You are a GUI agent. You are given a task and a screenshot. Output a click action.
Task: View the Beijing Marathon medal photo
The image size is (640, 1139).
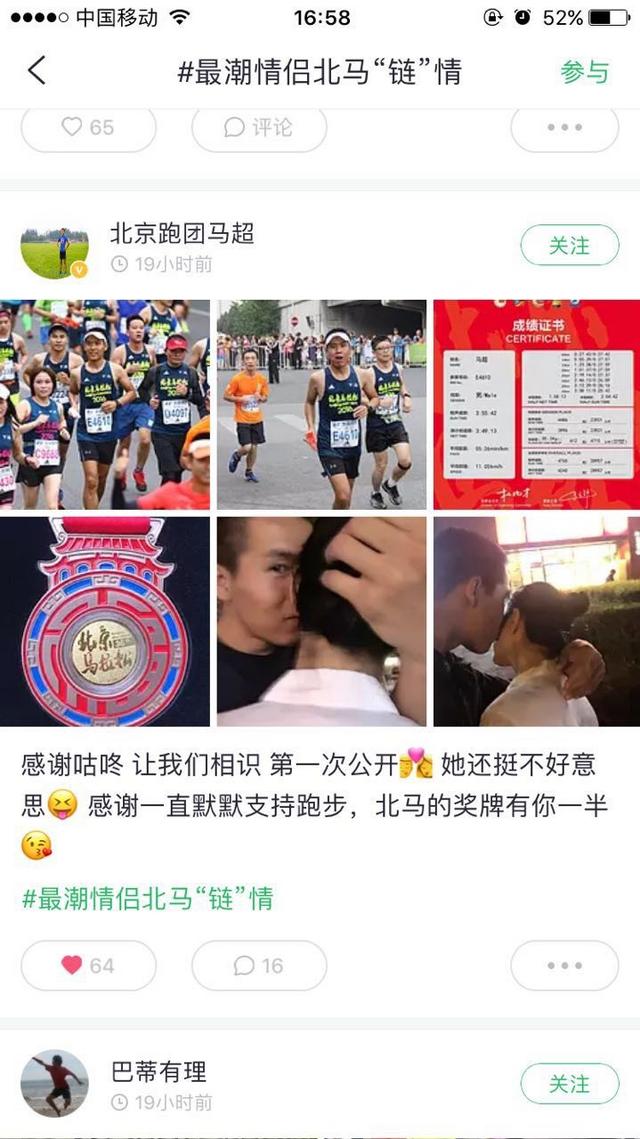click(x=105, y=621)
